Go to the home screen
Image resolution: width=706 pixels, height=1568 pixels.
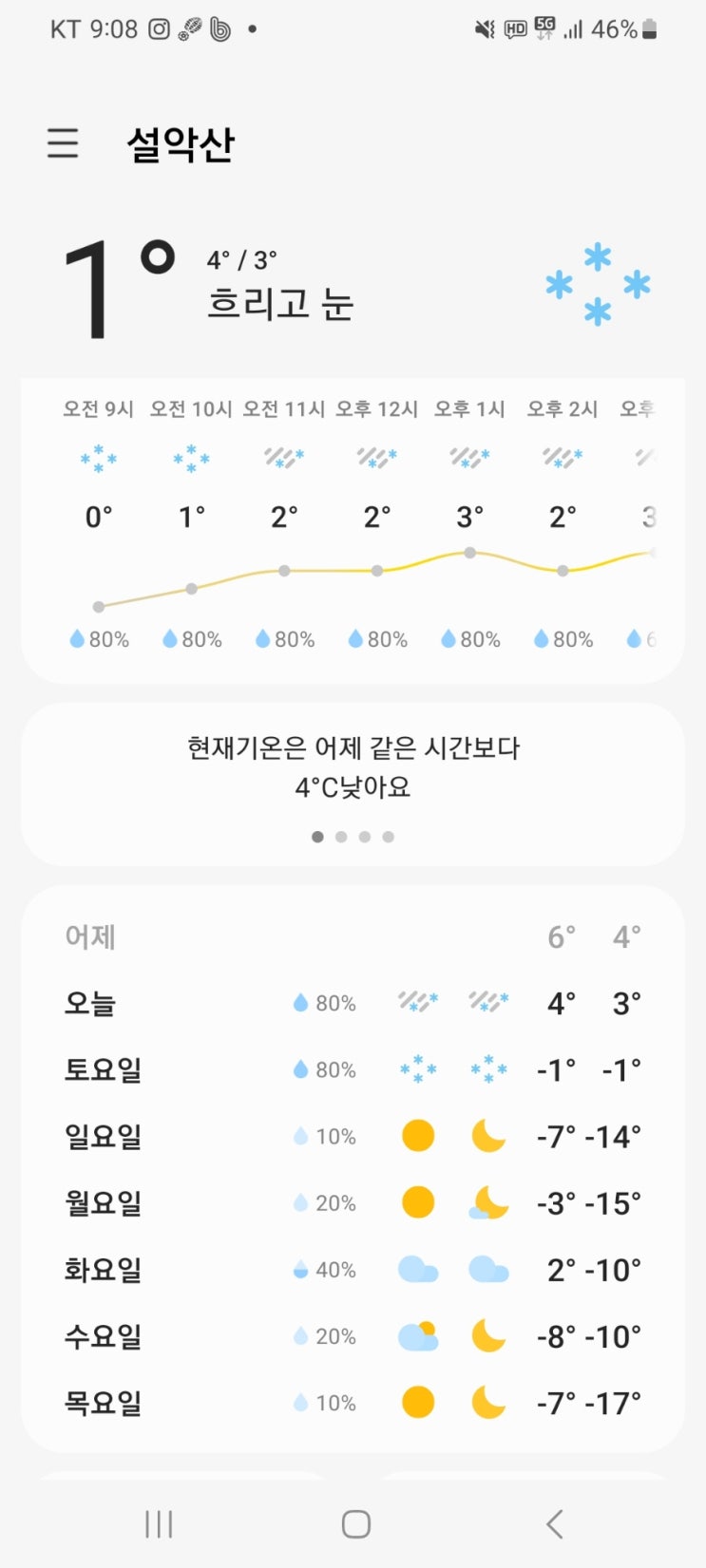coord(355,1524)
